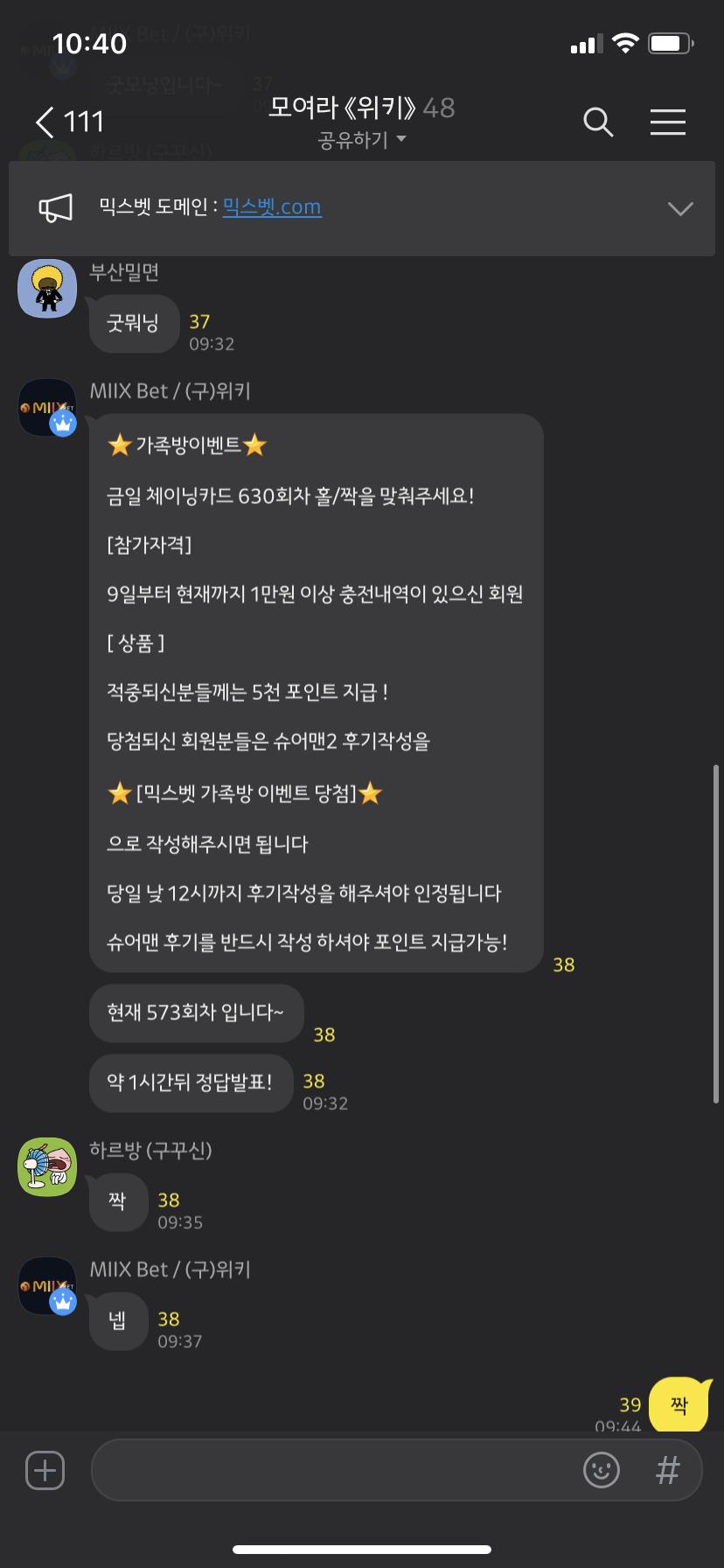Open the hashtag search button
The height and width of the screenshot is (1568, 724).
point(667,1470)
